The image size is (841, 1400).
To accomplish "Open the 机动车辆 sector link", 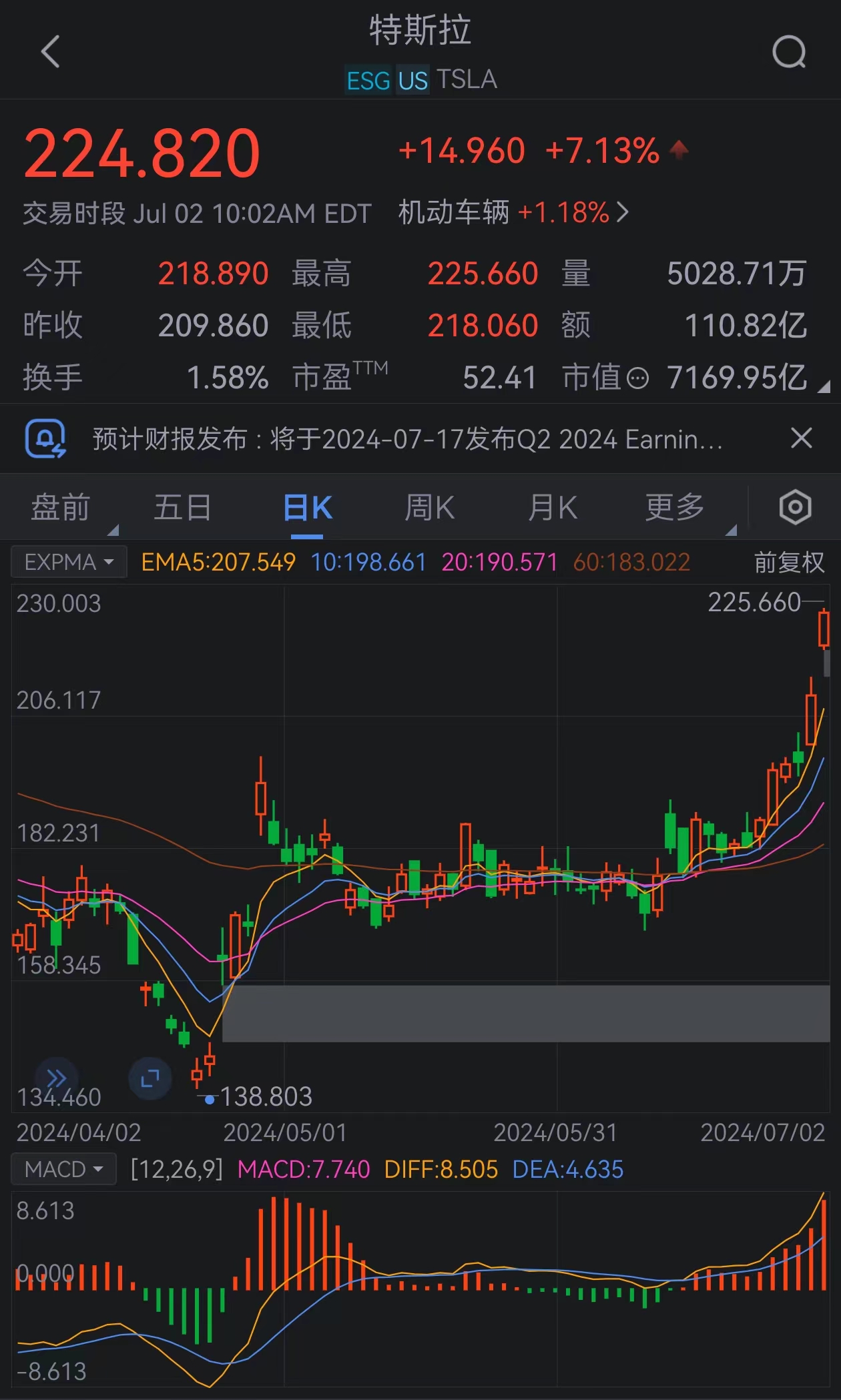I will [x=513, y=213].
